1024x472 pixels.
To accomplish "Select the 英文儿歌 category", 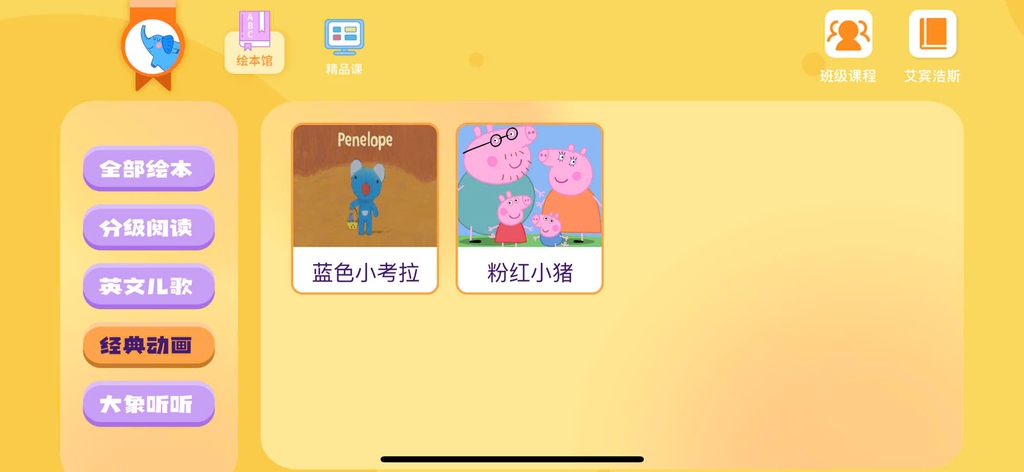I will [148, 286].
